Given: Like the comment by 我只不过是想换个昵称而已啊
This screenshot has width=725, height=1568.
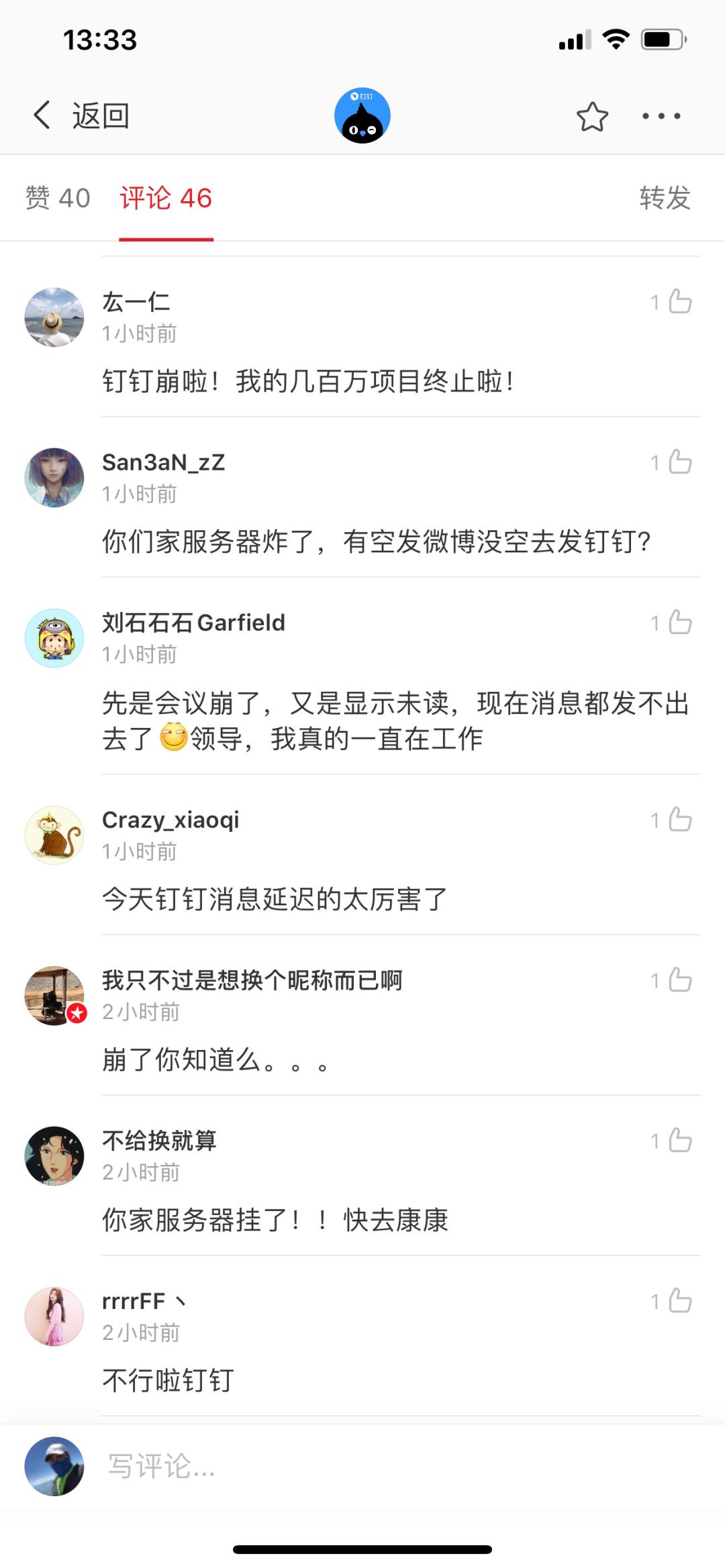Looking at the screenshot, I should tap(679, 980).
